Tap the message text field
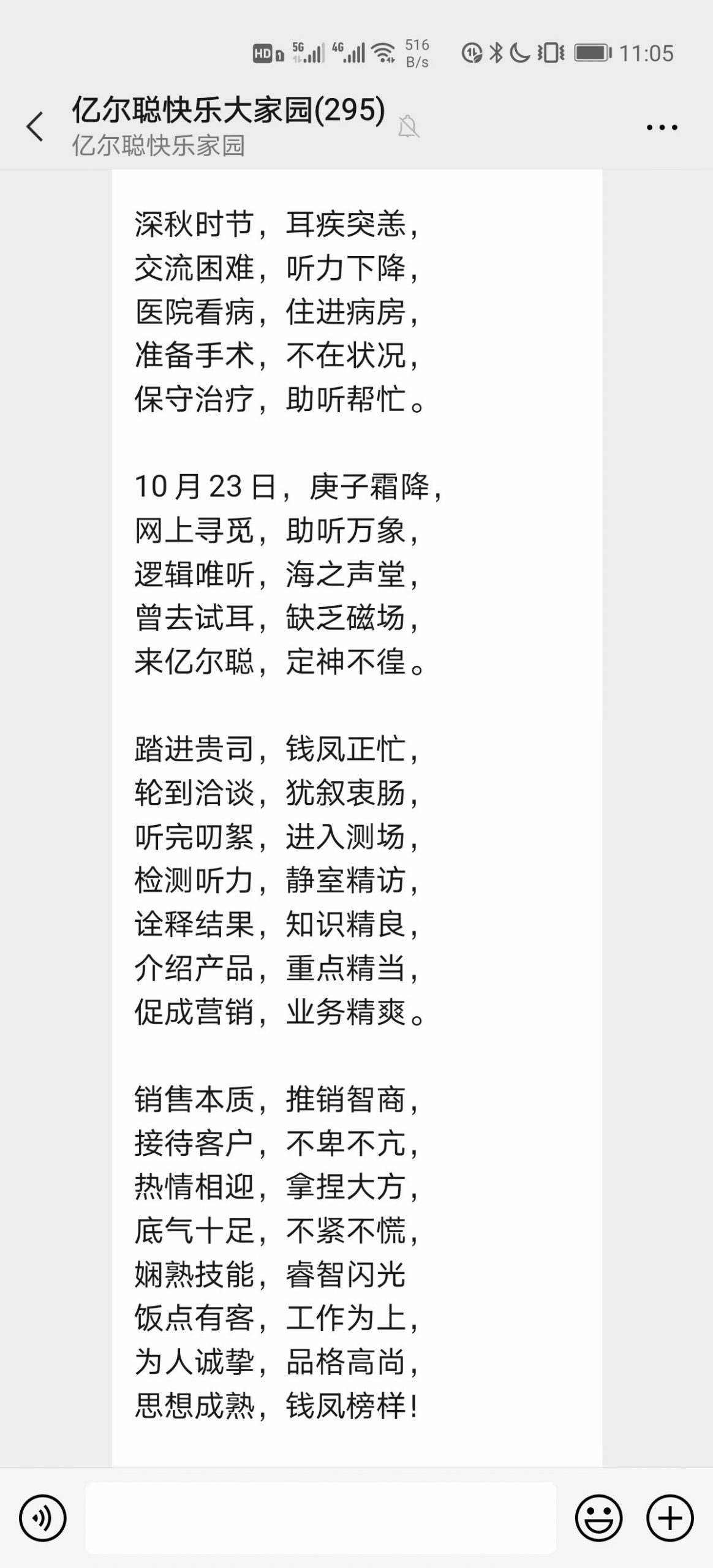The image size is (713, 1568). 320,1518
